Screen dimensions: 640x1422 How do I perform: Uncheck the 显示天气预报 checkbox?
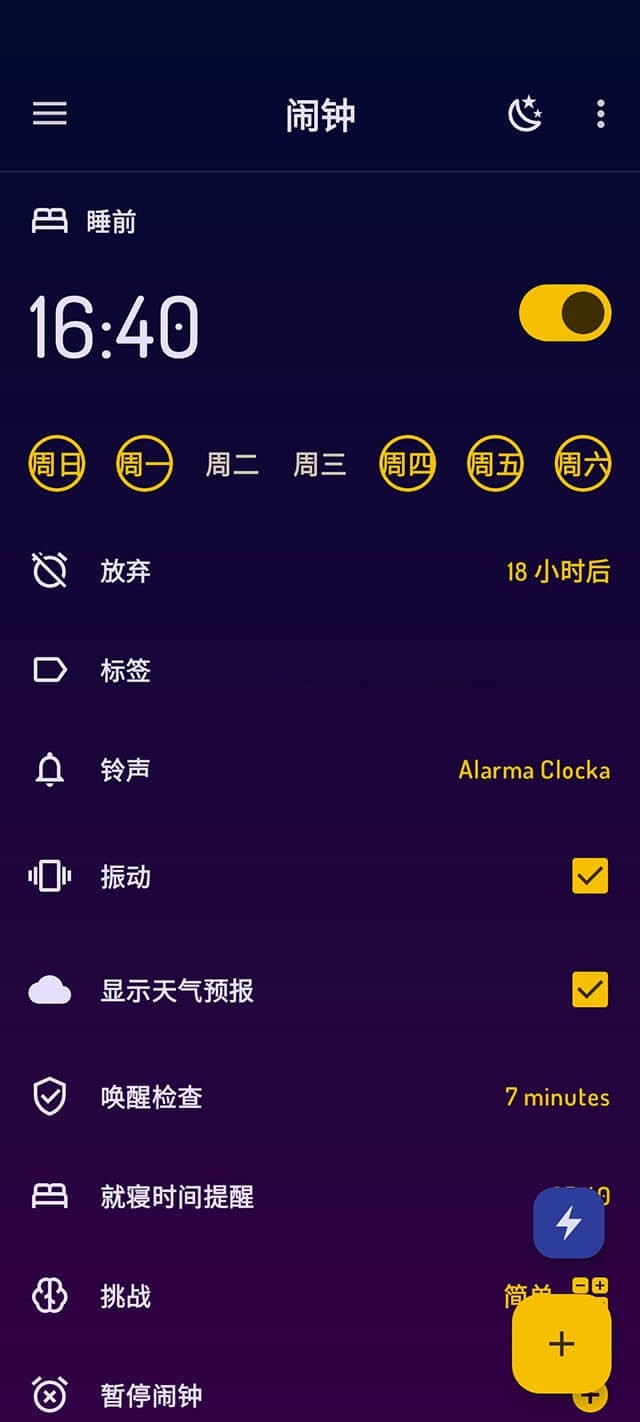click(x=590, y=990)
